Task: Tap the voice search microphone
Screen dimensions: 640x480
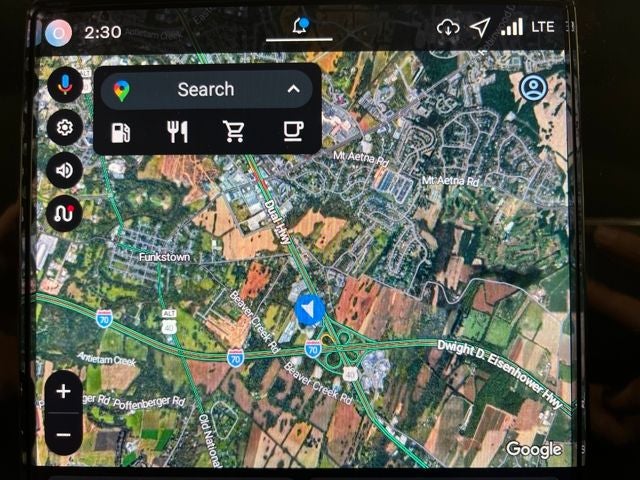Action: click(x=64, y=85)
